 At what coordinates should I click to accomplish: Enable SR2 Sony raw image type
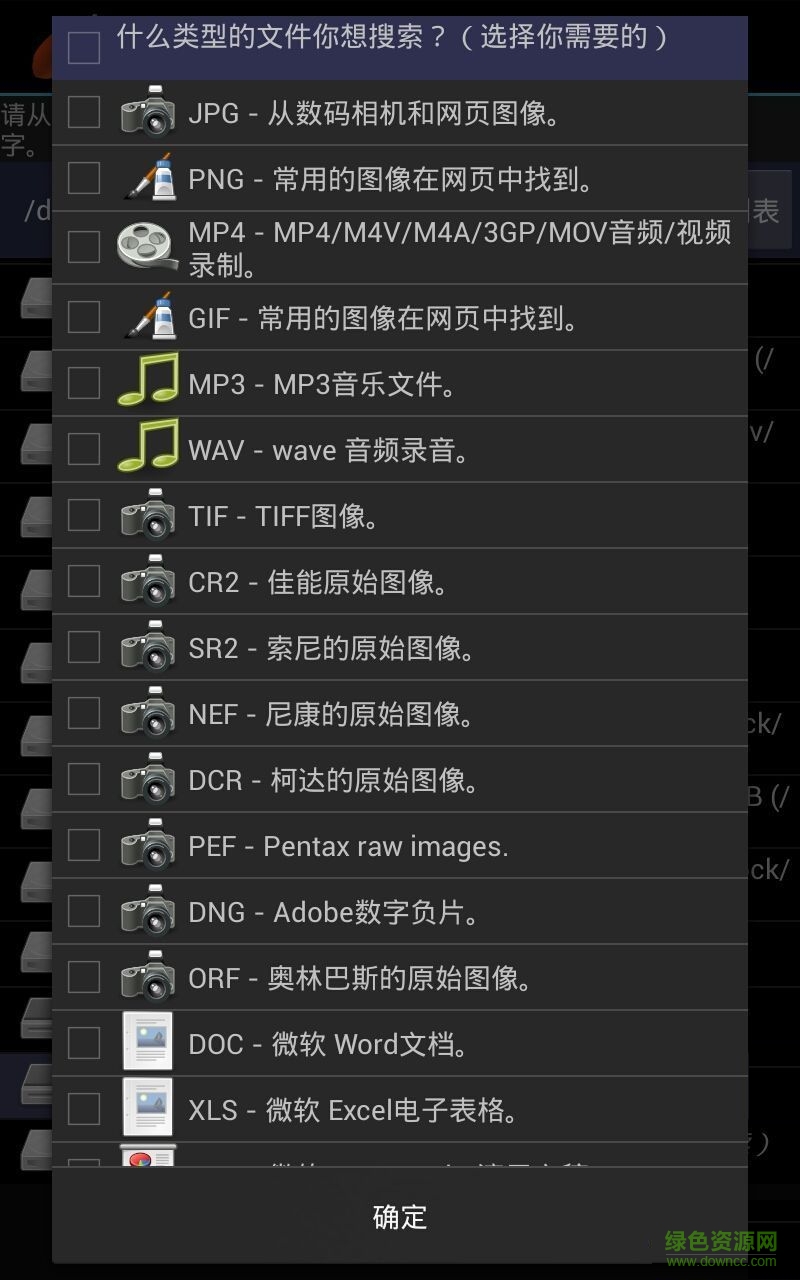(84, 647)
